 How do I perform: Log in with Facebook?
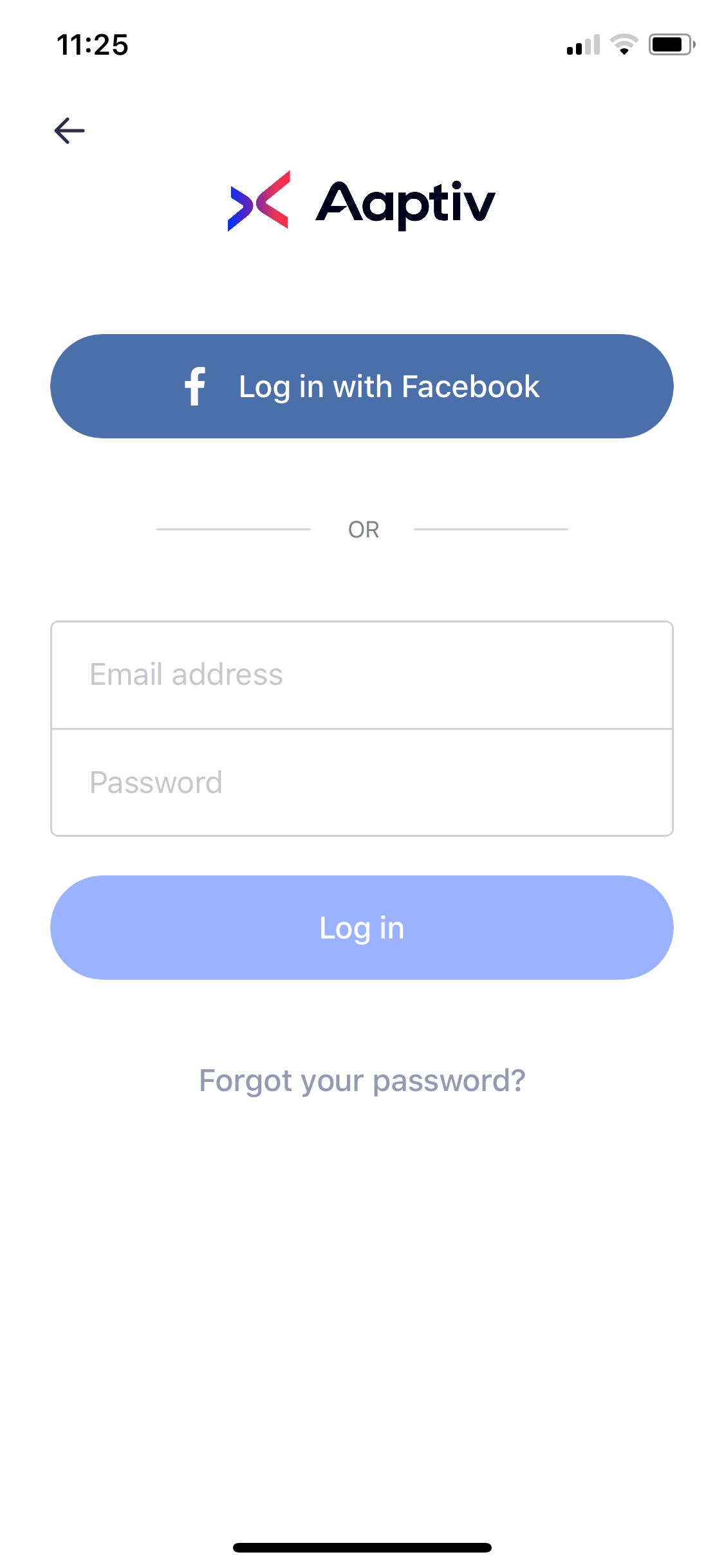362,386
